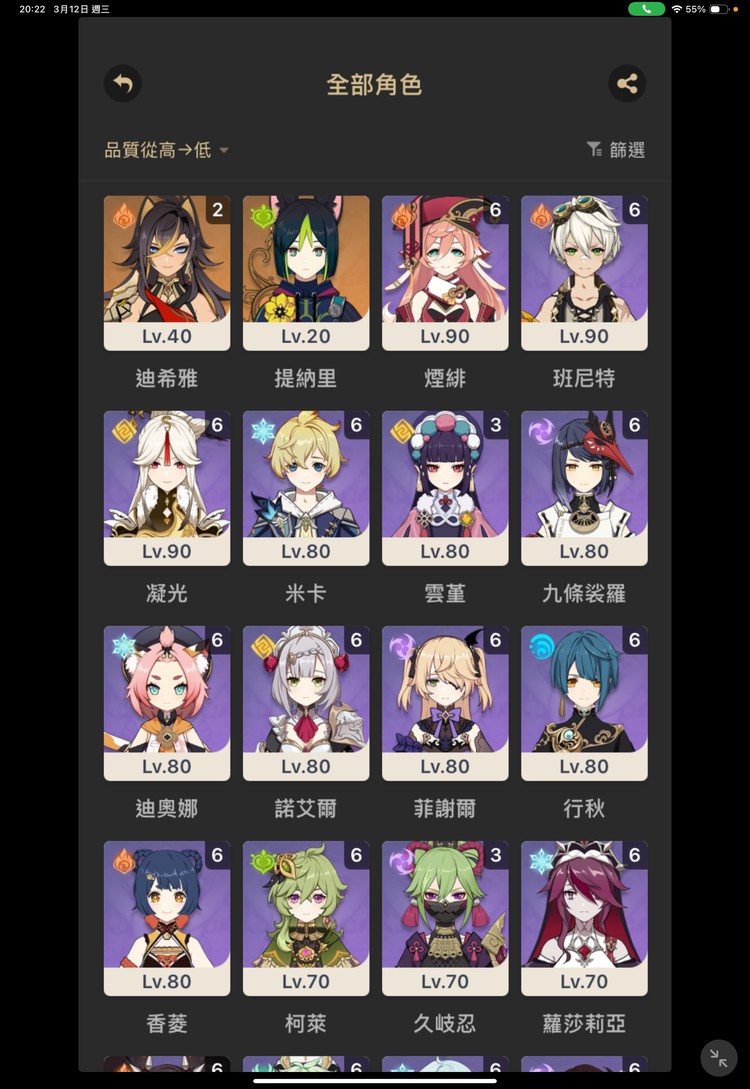View 柯萊 character details
The image size is (750, 1089).
tap(306, 917)
